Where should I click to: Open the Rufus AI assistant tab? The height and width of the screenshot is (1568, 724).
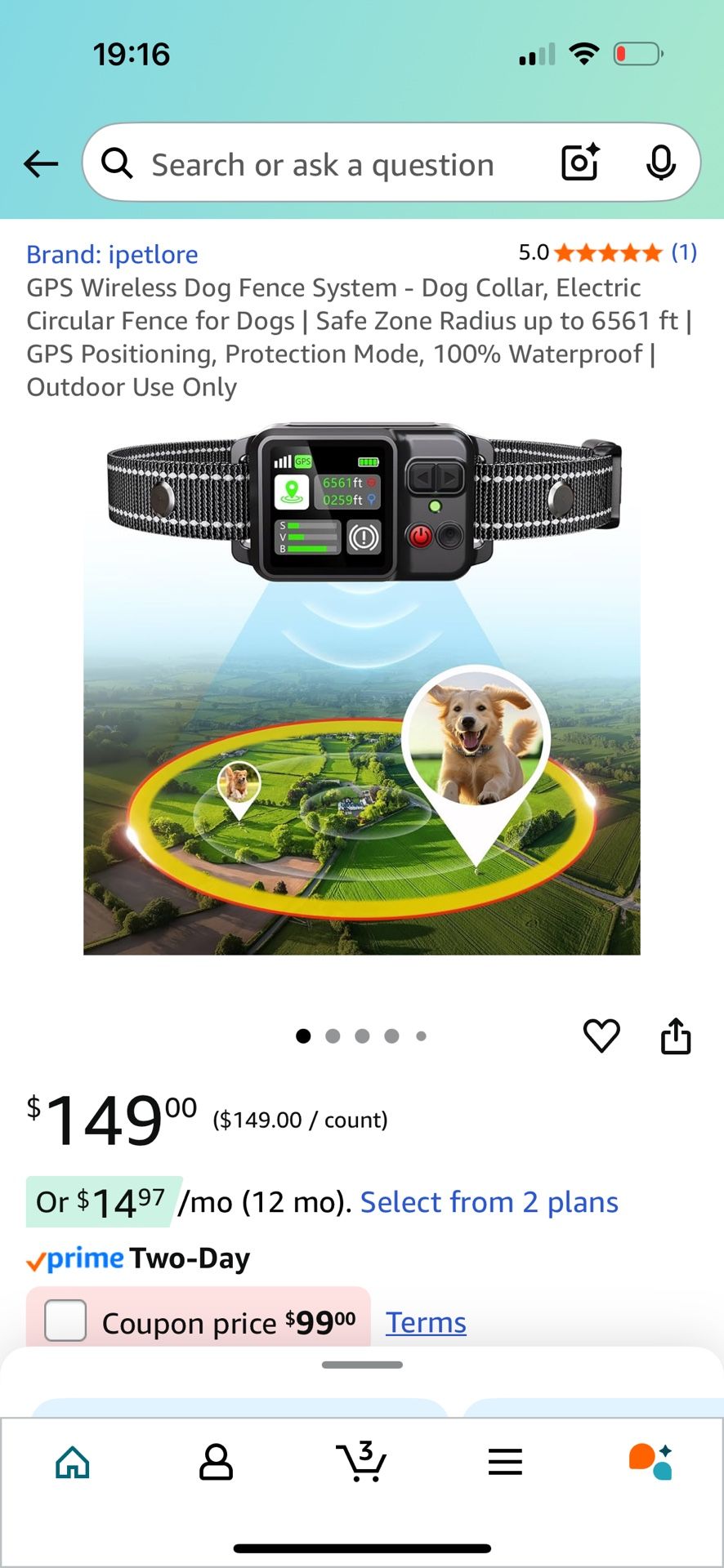click(650, 1462)
